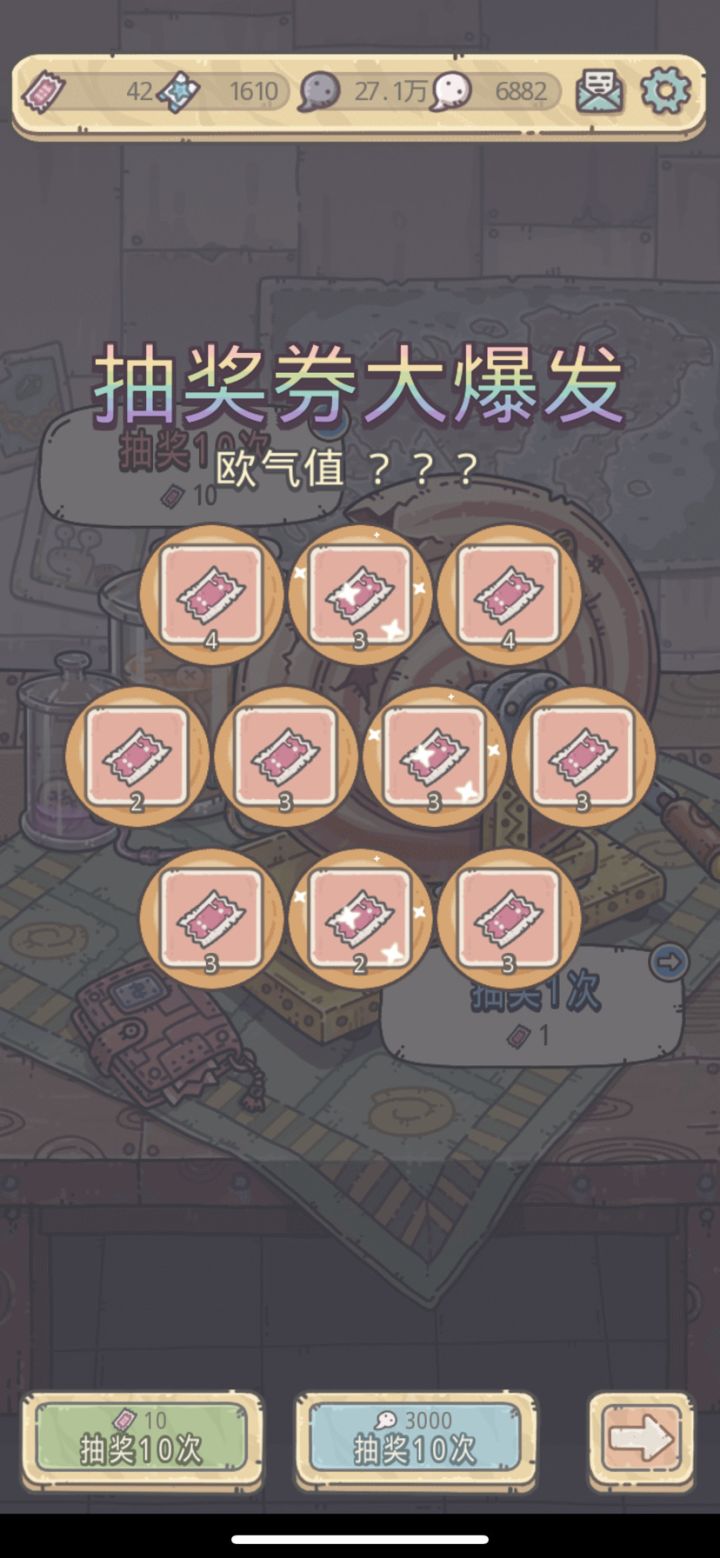Click the pink lottery ticket counter showing 42

44,90
